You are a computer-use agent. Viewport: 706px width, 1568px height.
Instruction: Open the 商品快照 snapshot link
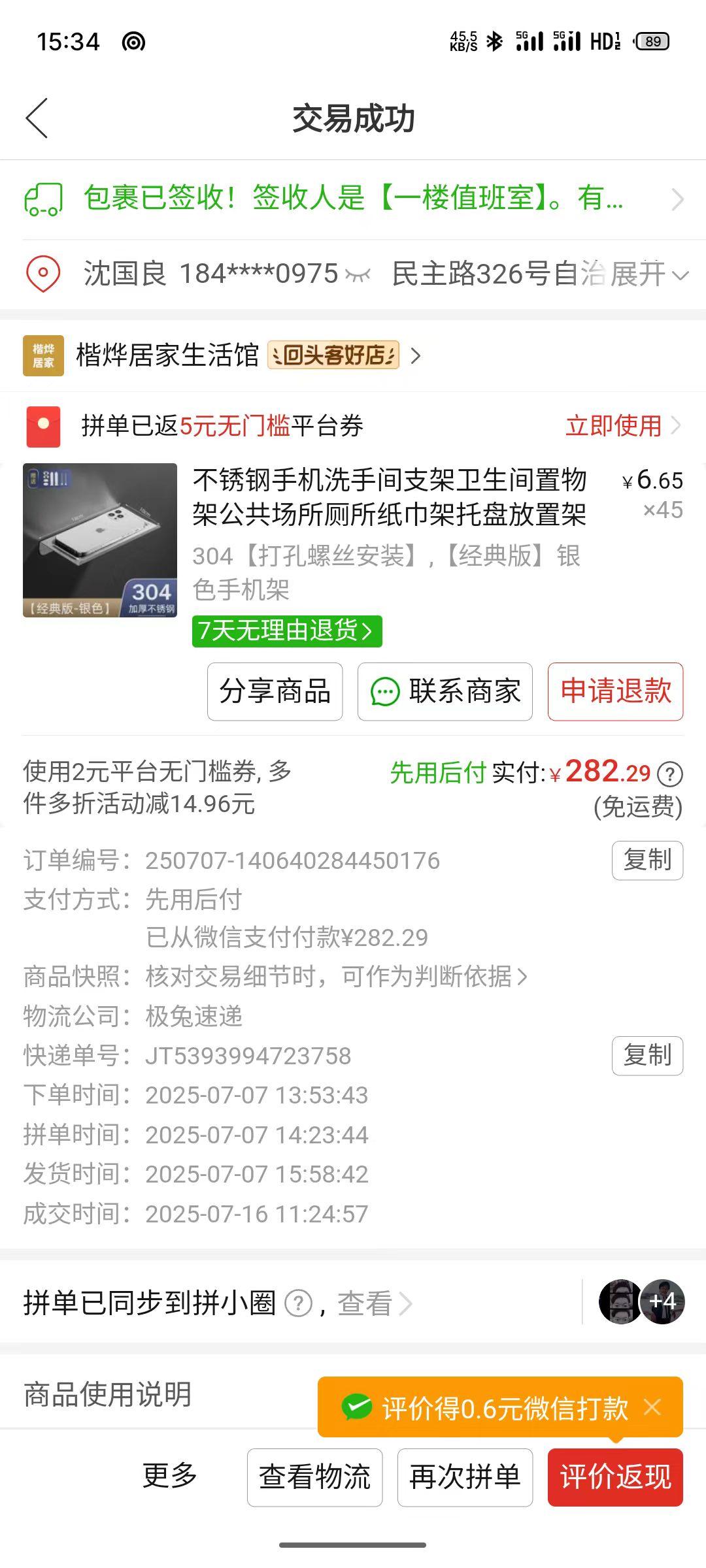point(335,977)
